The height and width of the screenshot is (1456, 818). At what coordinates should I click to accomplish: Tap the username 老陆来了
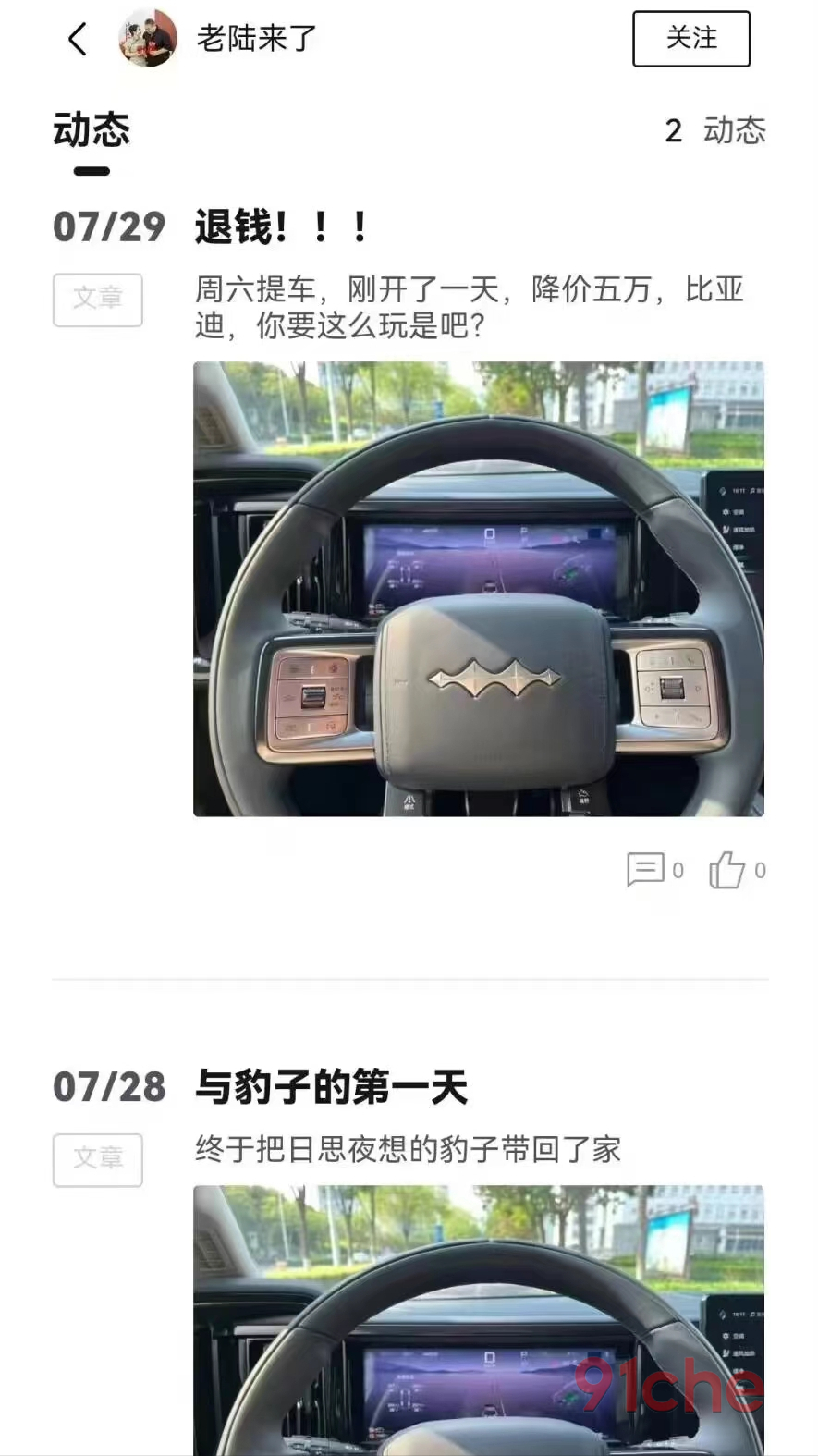(254, 39)
